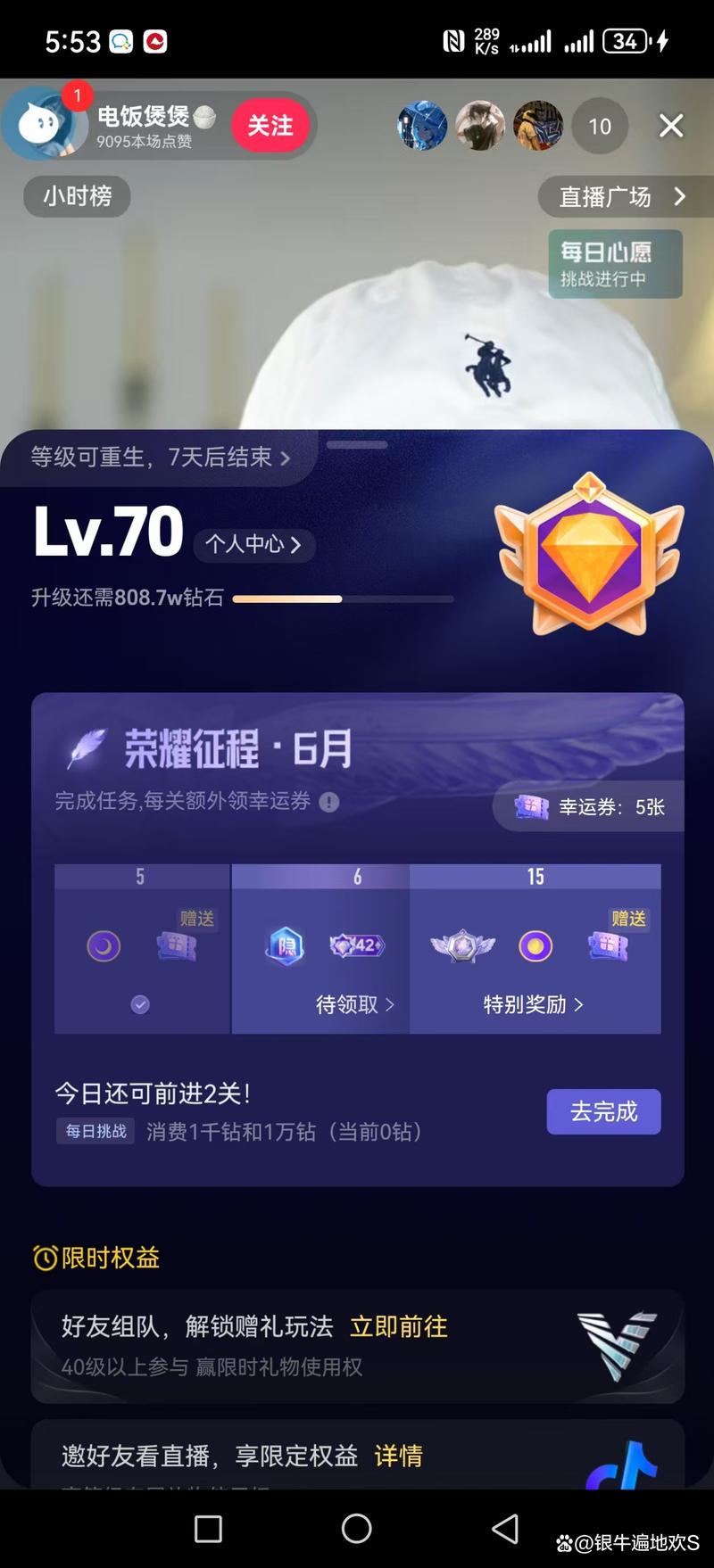View 幸运券 lucky tickets count
The height and width of the screenshot is (1568, 714).
[x=589, y=807]
